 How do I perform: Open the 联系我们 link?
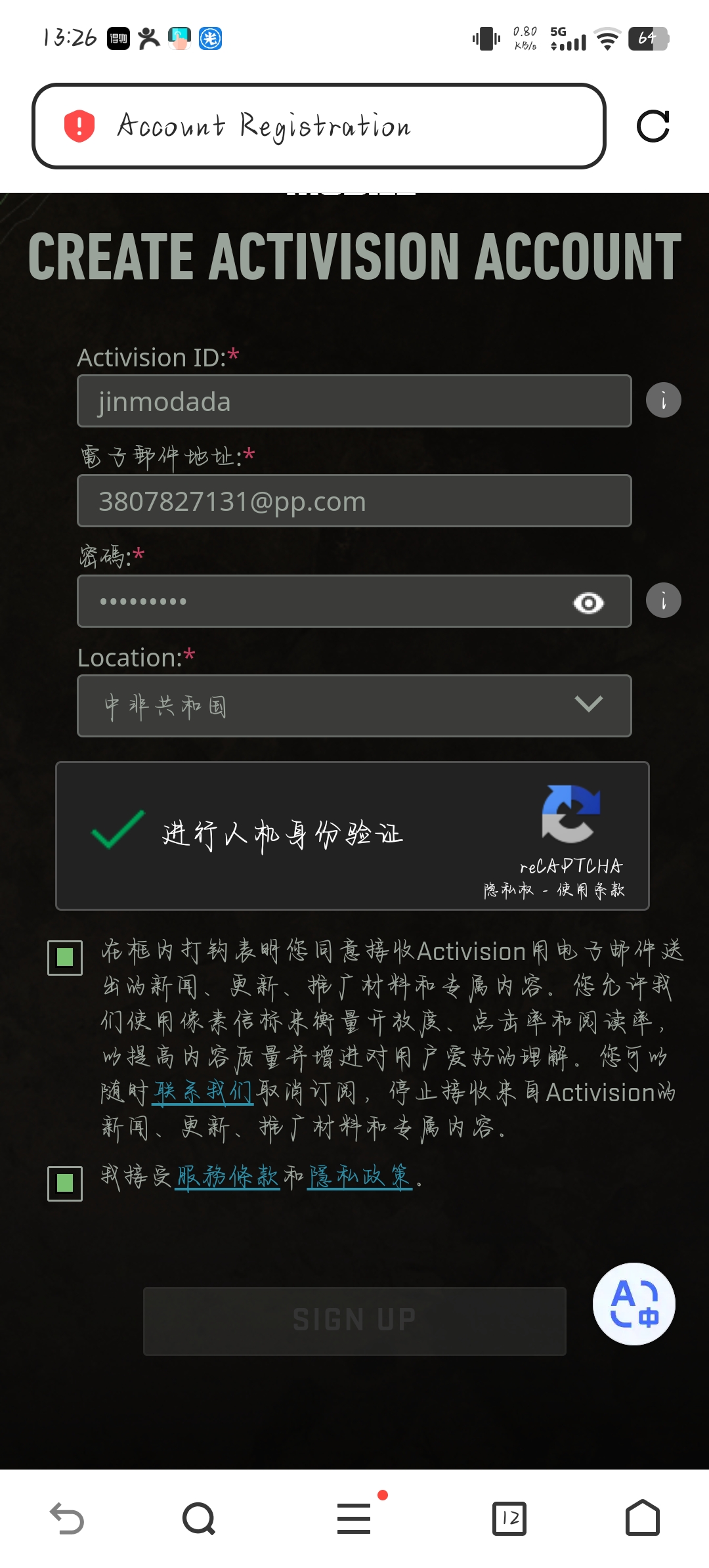coord(202,1092)
